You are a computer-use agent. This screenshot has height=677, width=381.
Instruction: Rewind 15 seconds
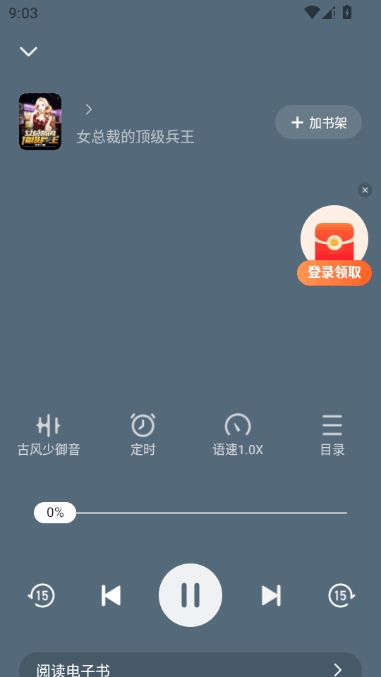(41, 595)
